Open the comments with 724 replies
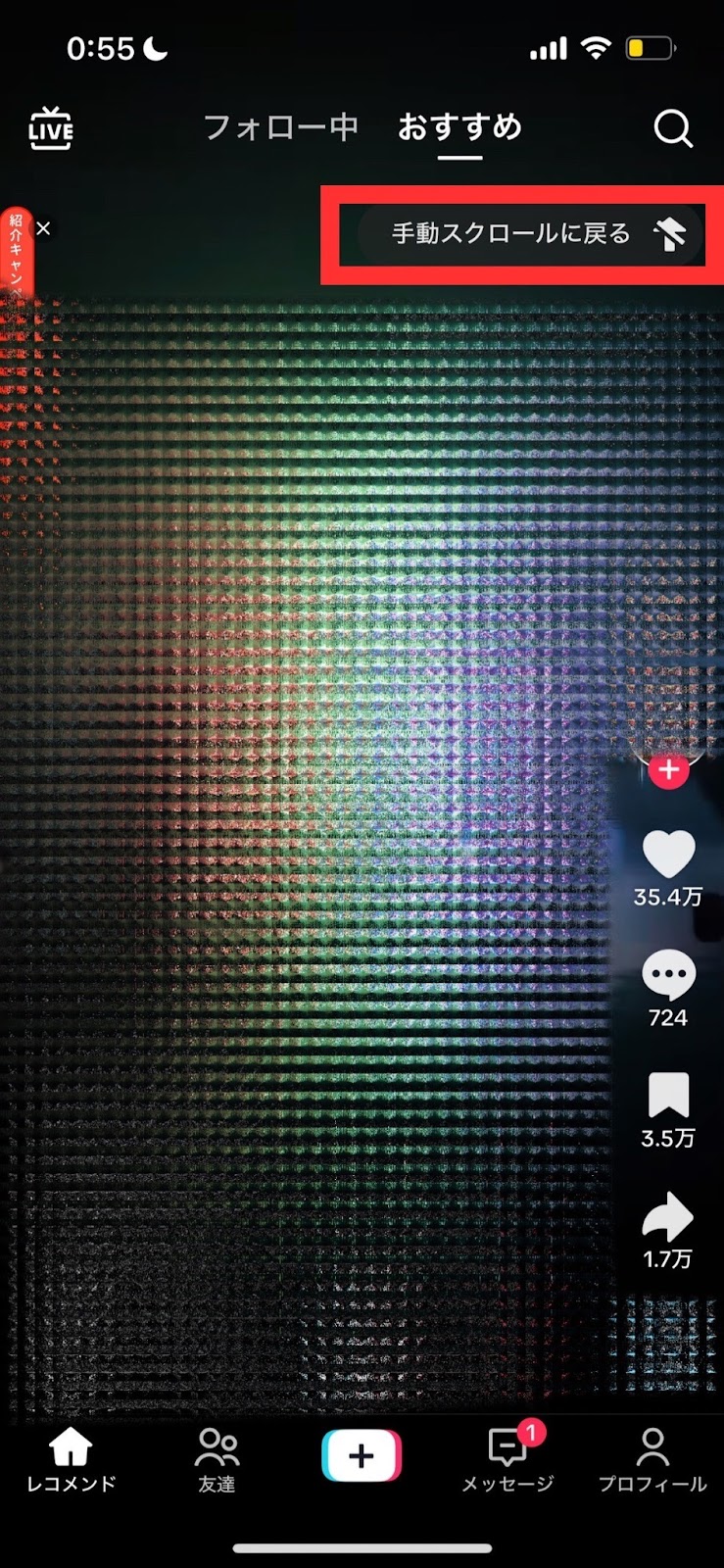Screen dimensions: 724x1568 point(668,976)
